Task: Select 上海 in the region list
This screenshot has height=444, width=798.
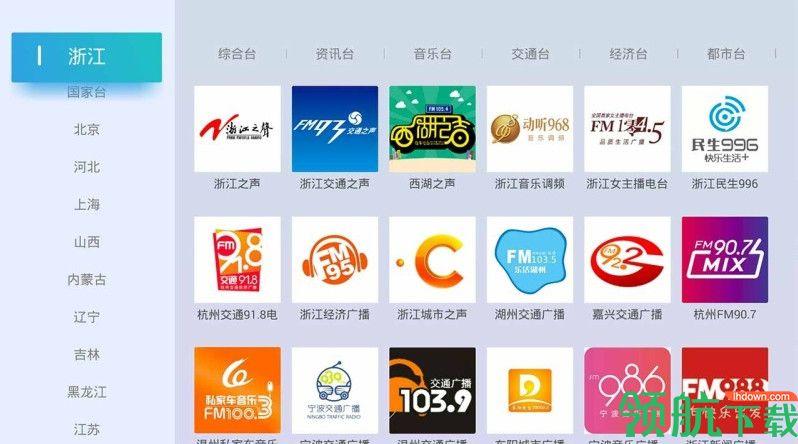Action: click(x=86, y=204)
